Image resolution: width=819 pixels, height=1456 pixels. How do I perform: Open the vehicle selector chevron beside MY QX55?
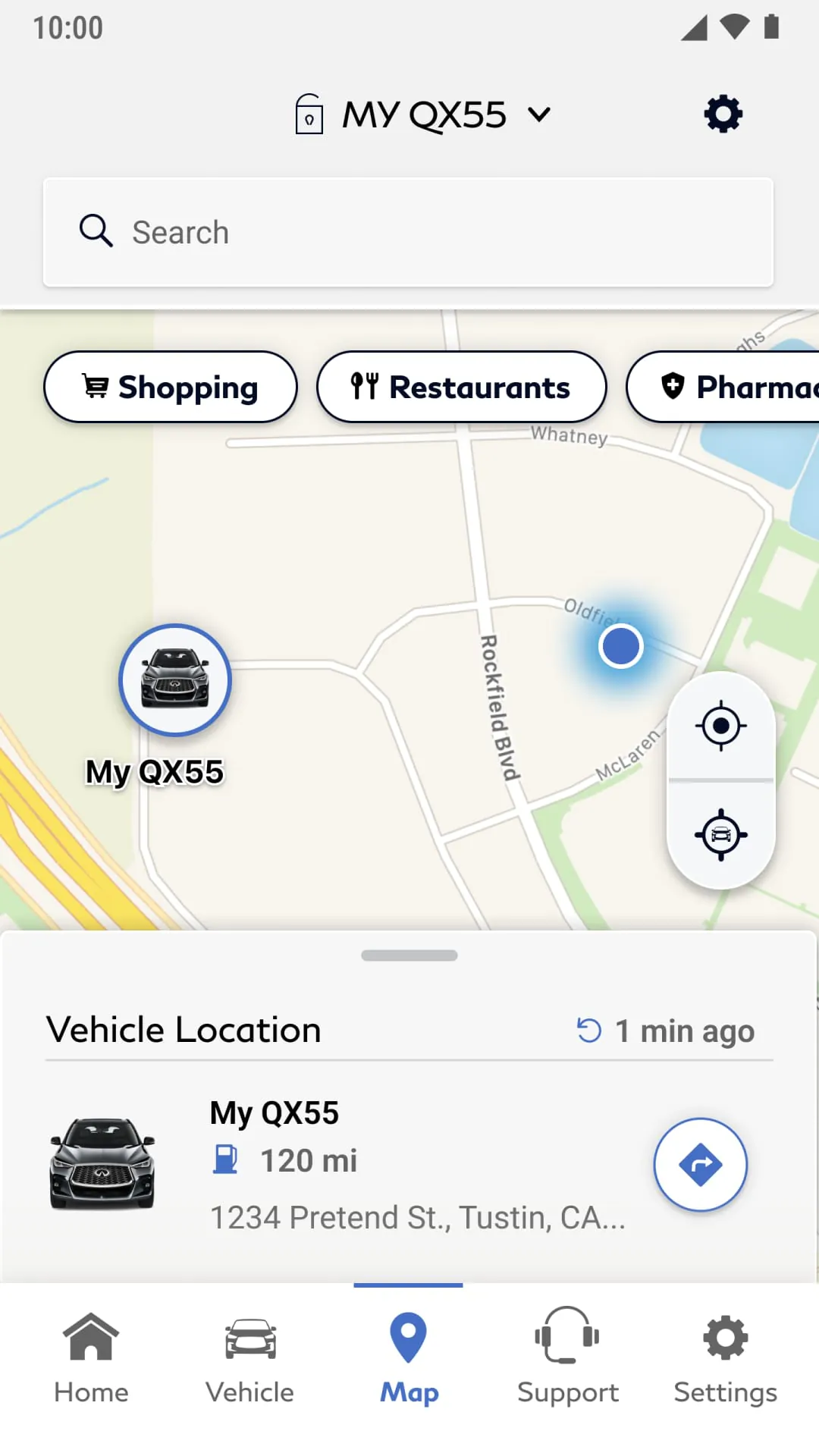coord(538,115)
